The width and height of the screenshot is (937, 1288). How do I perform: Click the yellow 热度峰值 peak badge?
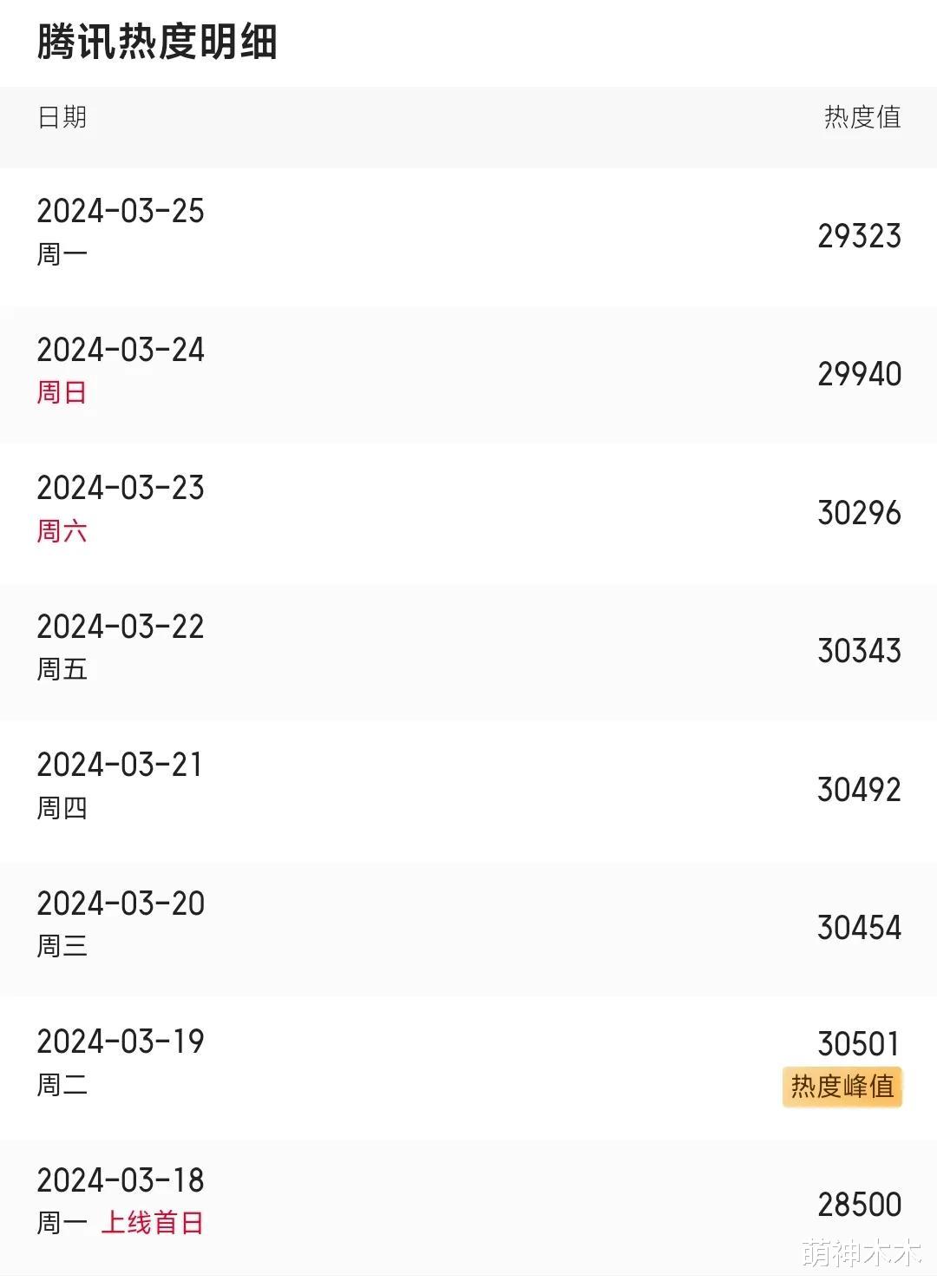[x=843, y=1084]
